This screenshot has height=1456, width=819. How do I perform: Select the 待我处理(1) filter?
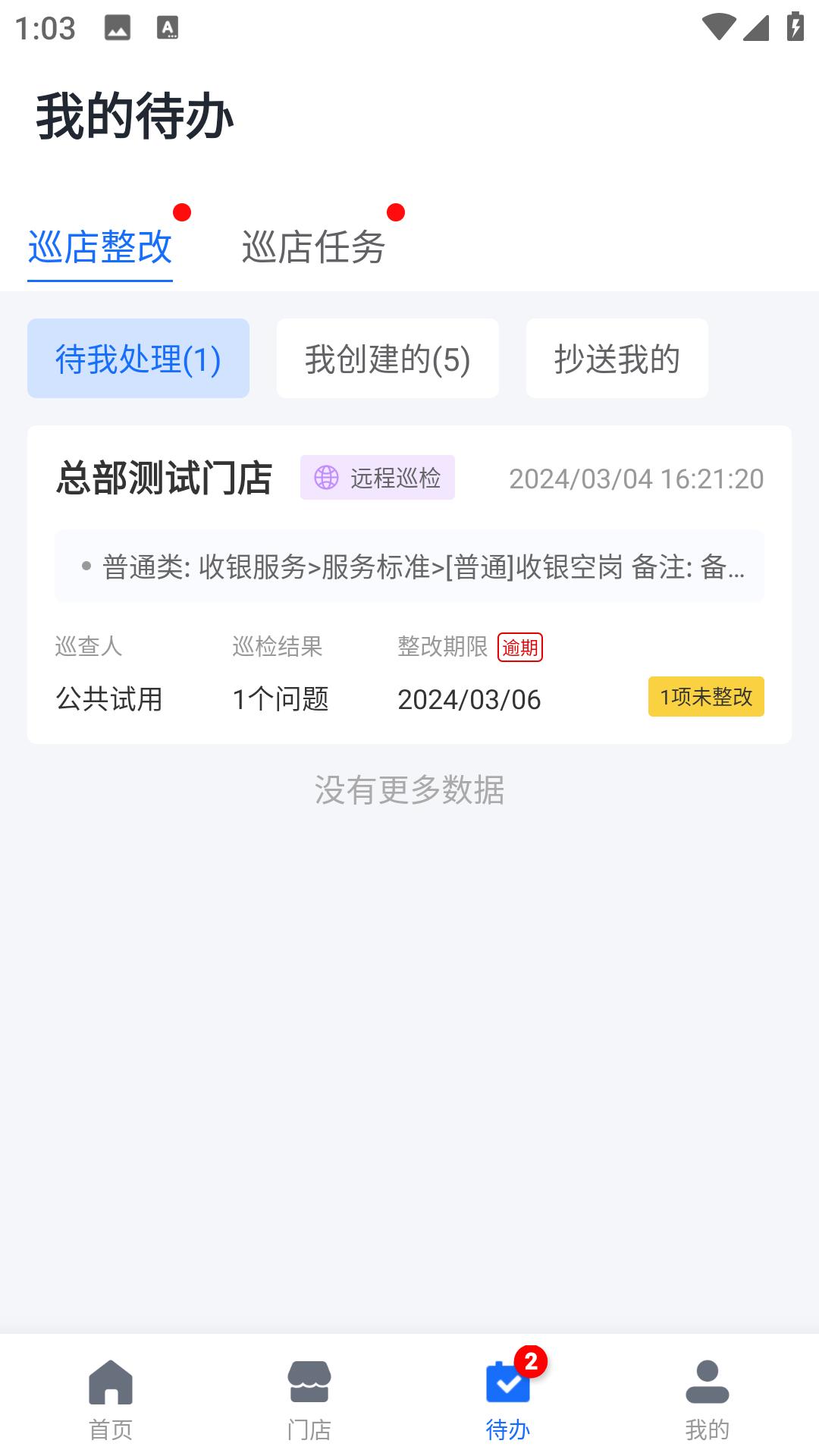tap(138, 357)
